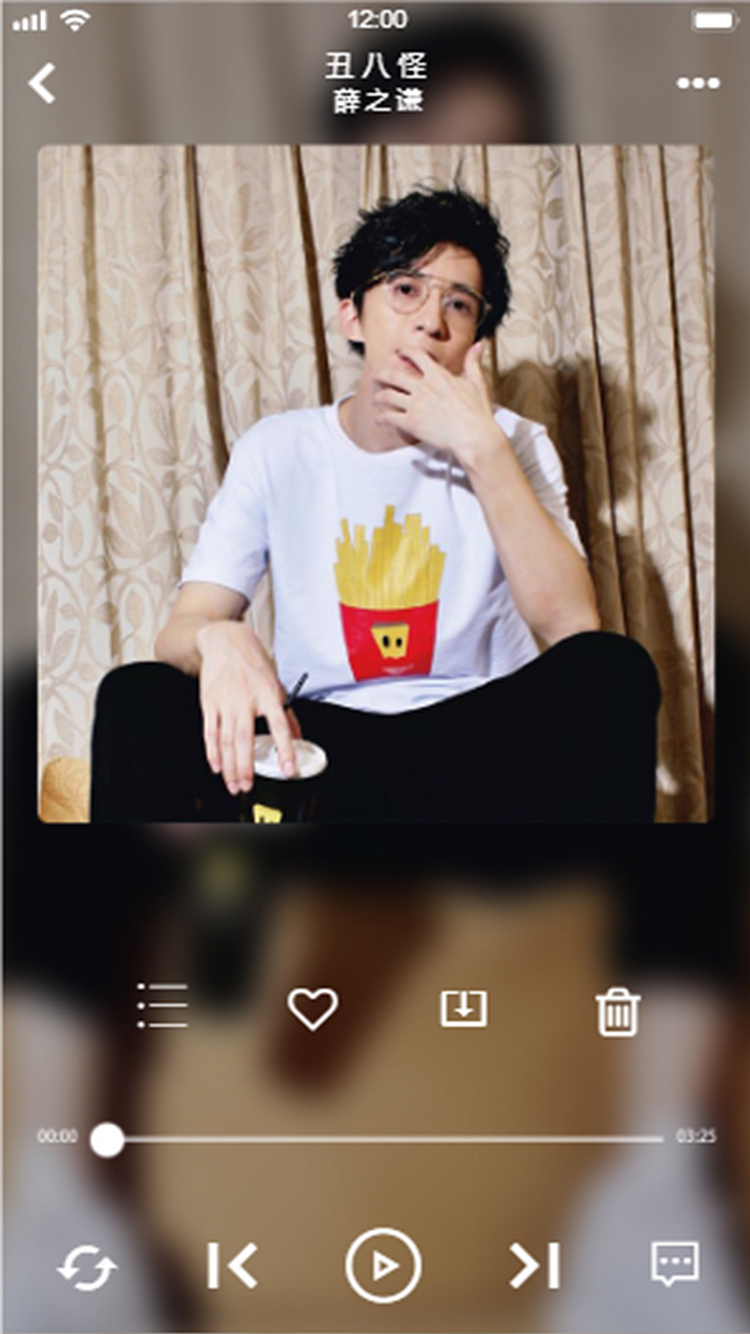Screen dimensions: 750x1334
Task: Click the 00:00 elapsed time label
Action: (x=57, y=1136)
